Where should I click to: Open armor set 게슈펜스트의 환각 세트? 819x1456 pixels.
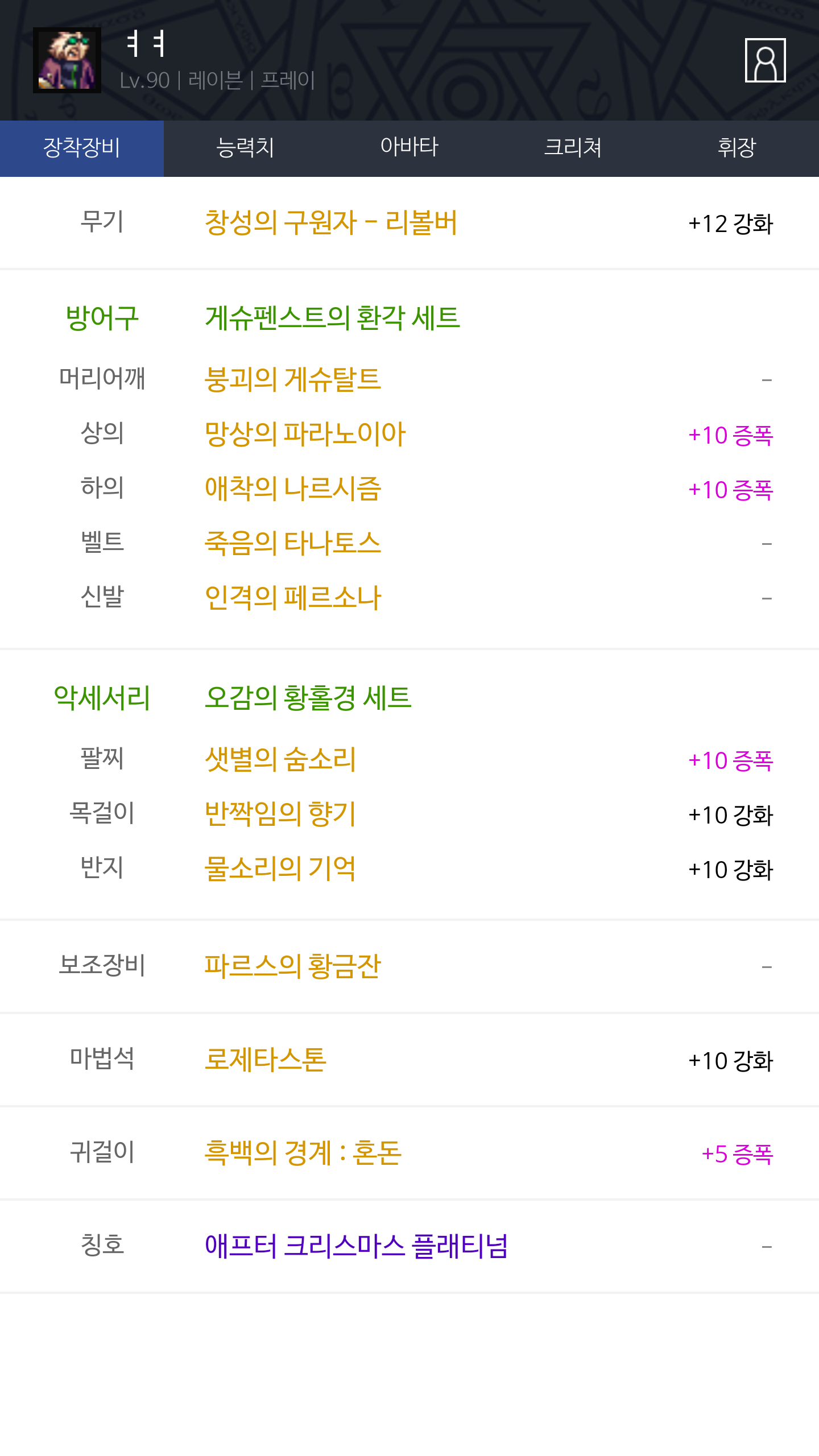tap(332, 317)
